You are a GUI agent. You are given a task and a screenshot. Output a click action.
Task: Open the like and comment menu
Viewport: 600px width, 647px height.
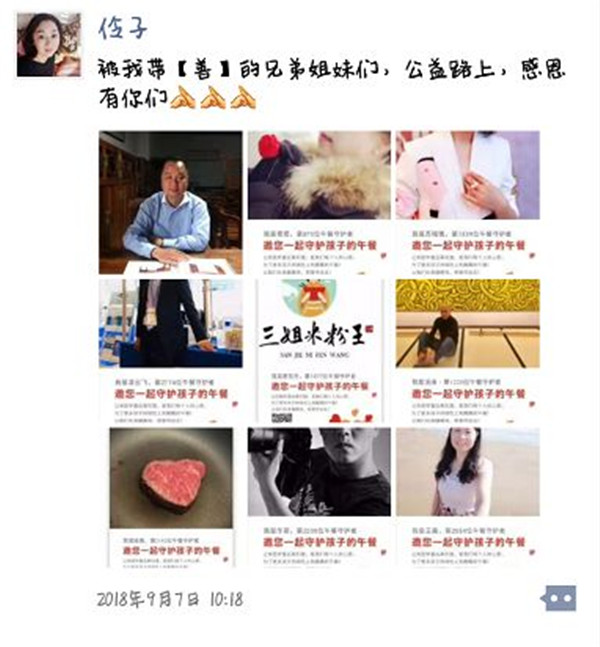coord(558,598)
